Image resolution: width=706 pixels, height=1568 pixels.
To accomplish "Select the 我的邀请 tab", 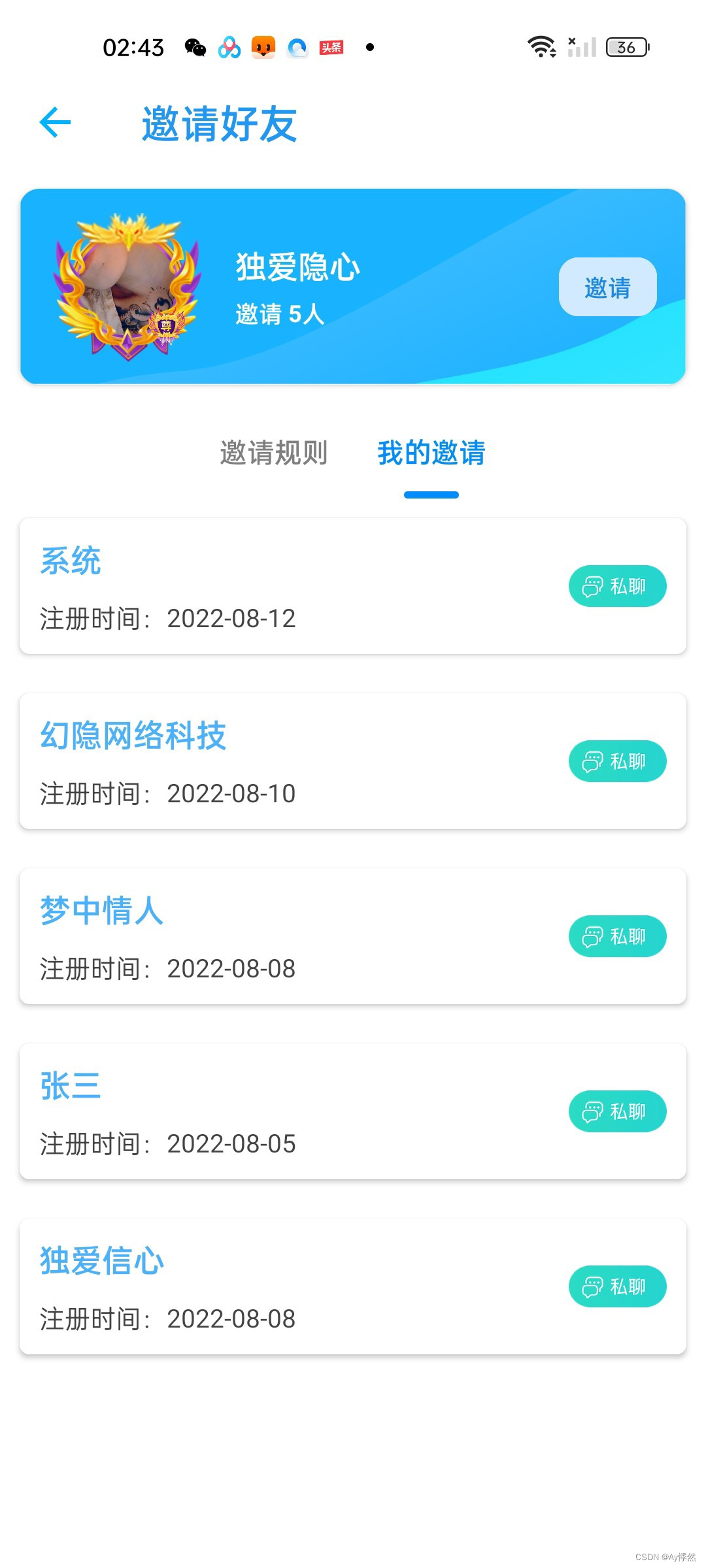I will tap(431, 453).
